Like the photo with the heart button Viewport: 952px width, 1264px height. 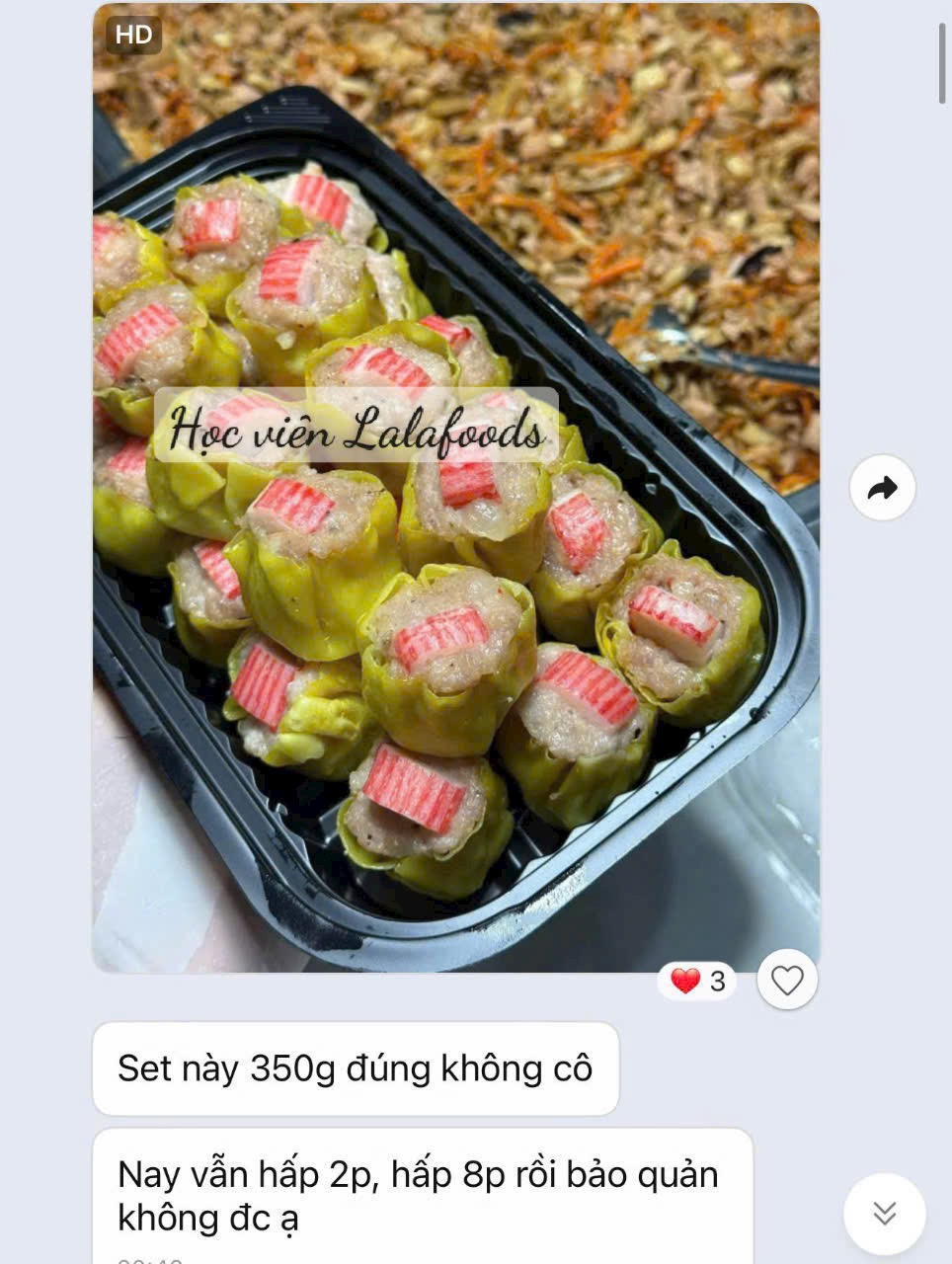point(787,981)
